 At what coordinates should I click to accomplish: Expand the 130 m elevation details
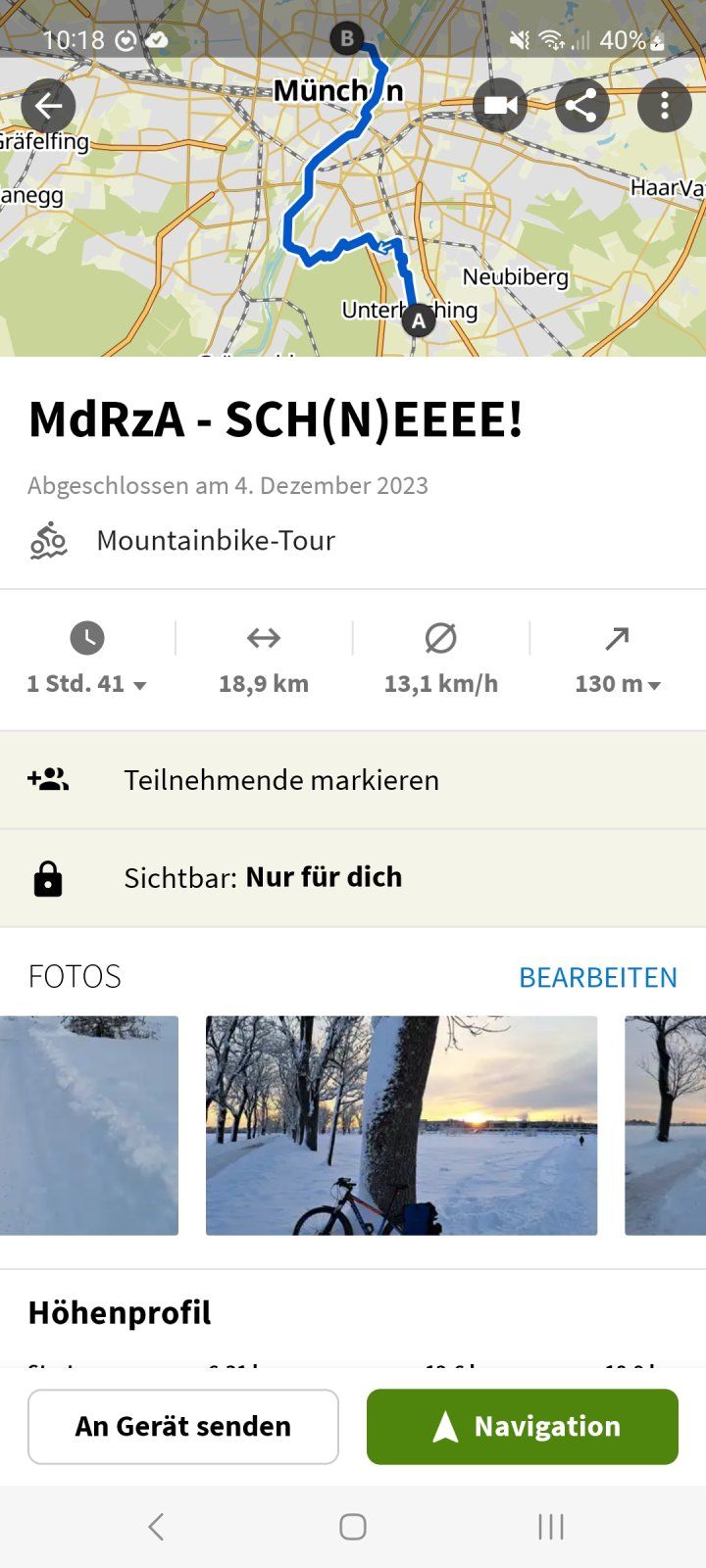(x=618, y=683)
